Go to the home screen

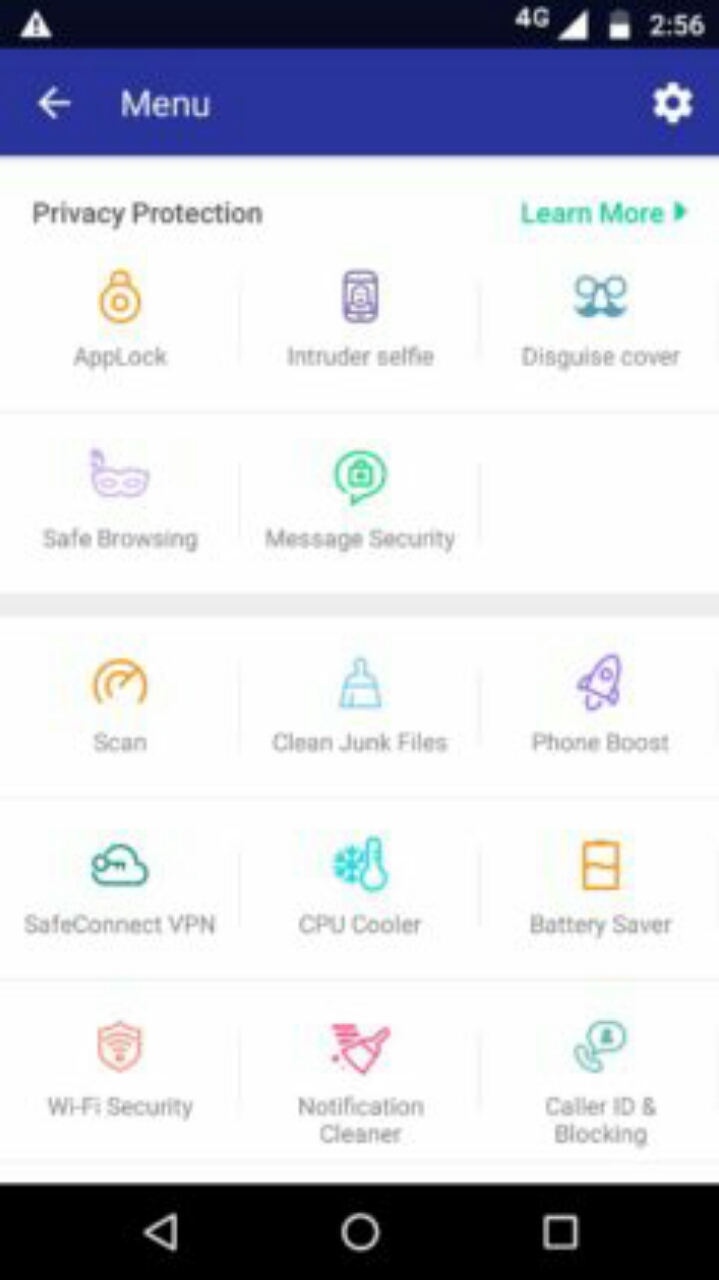point(360,1232)
